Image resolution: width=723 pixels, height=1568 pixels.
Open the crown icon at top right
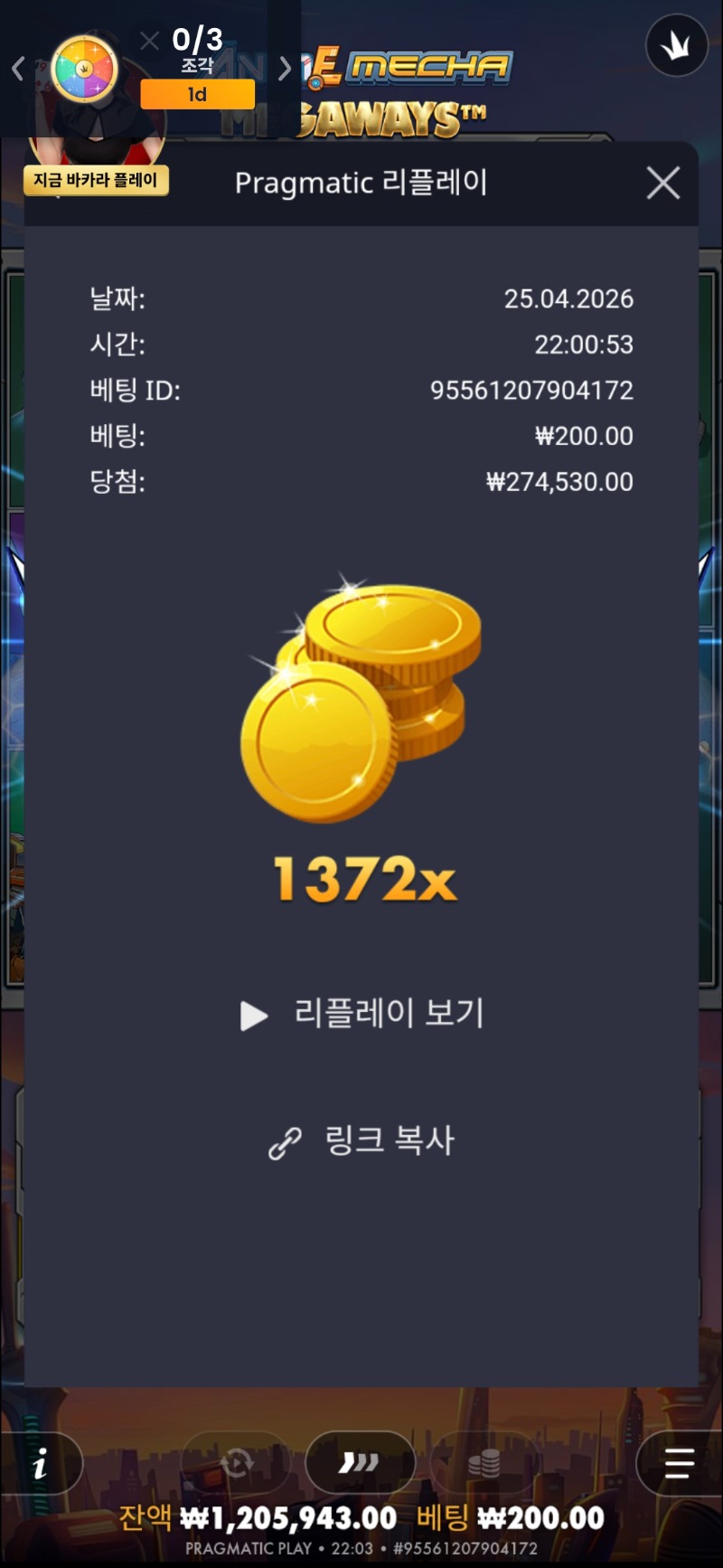[676, 45]
